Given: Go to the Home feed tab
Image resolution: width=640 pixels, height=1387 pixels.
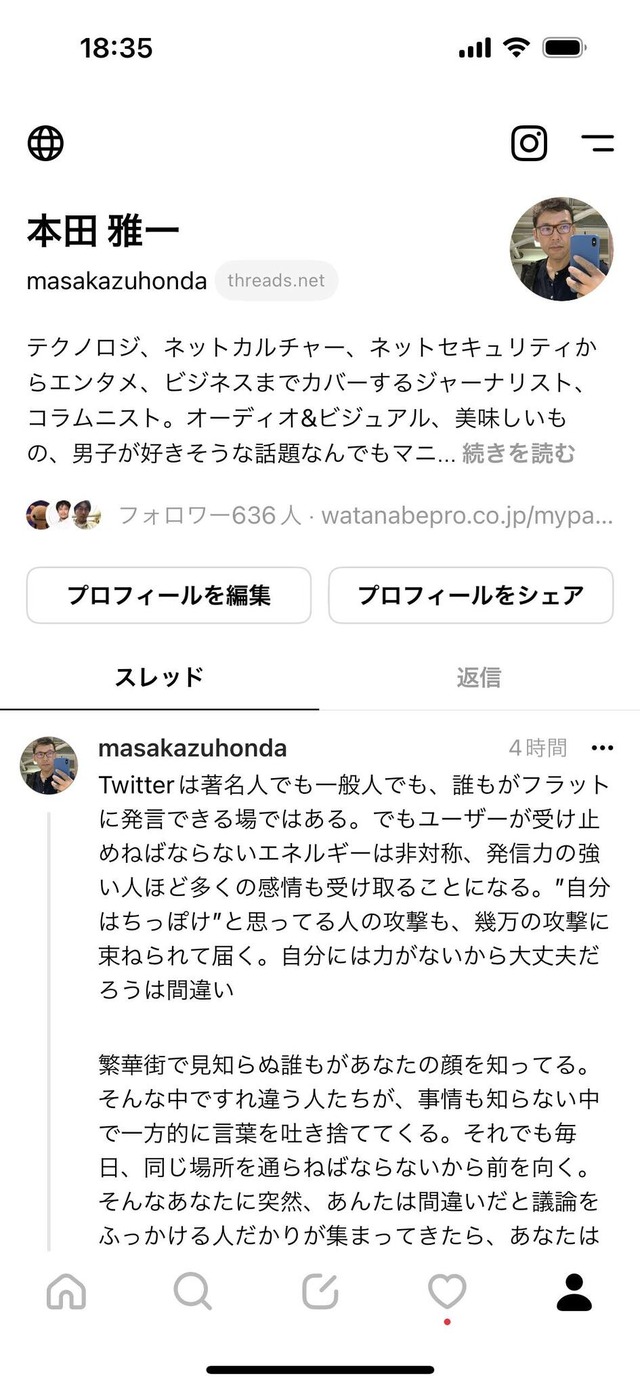Looking at the screenshot, I should tap(66, 1292).
